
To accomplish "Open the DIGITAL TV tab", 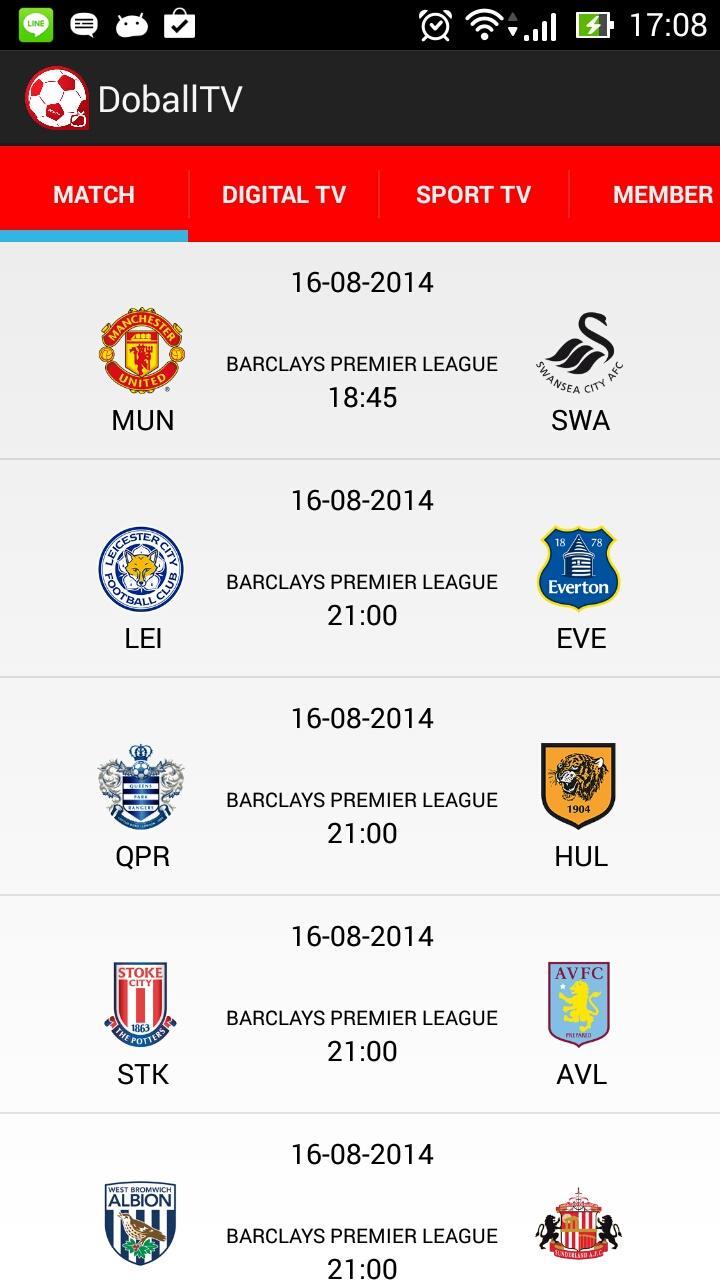I will pyautogui.click(x=284, y=194).
